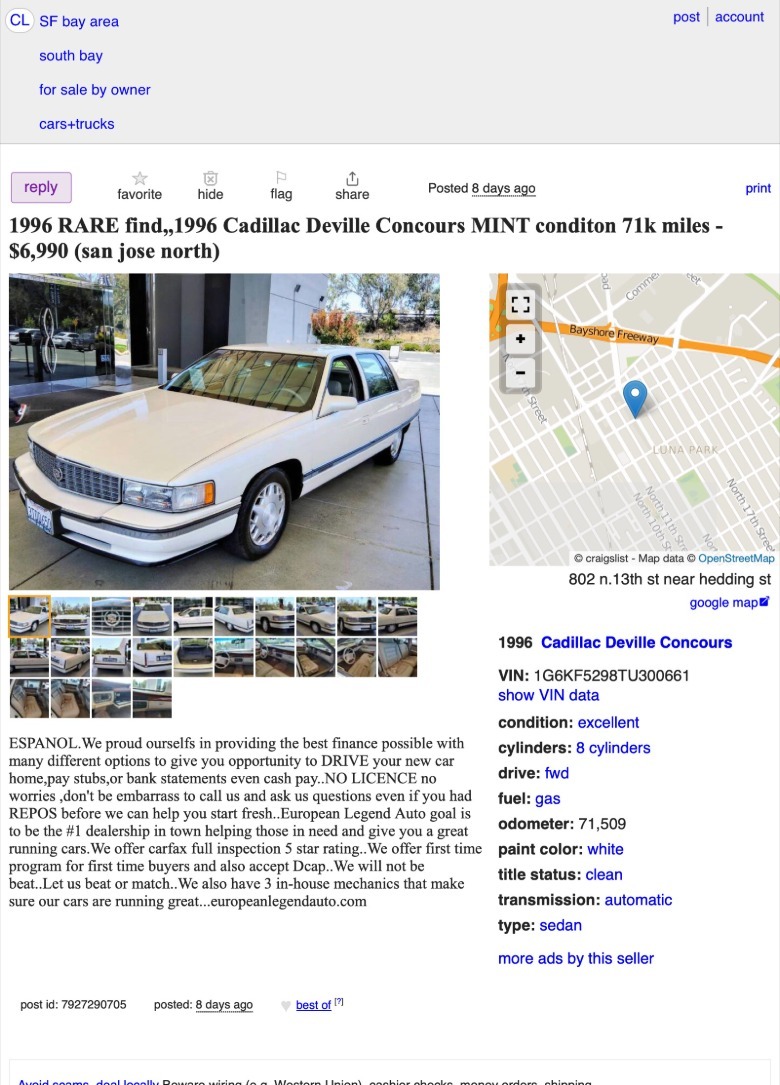Nominate posting for best of
Image resolution: width=780 pixels, height=1085 pixels.
pyautogui.click(x=313, y=1005)
